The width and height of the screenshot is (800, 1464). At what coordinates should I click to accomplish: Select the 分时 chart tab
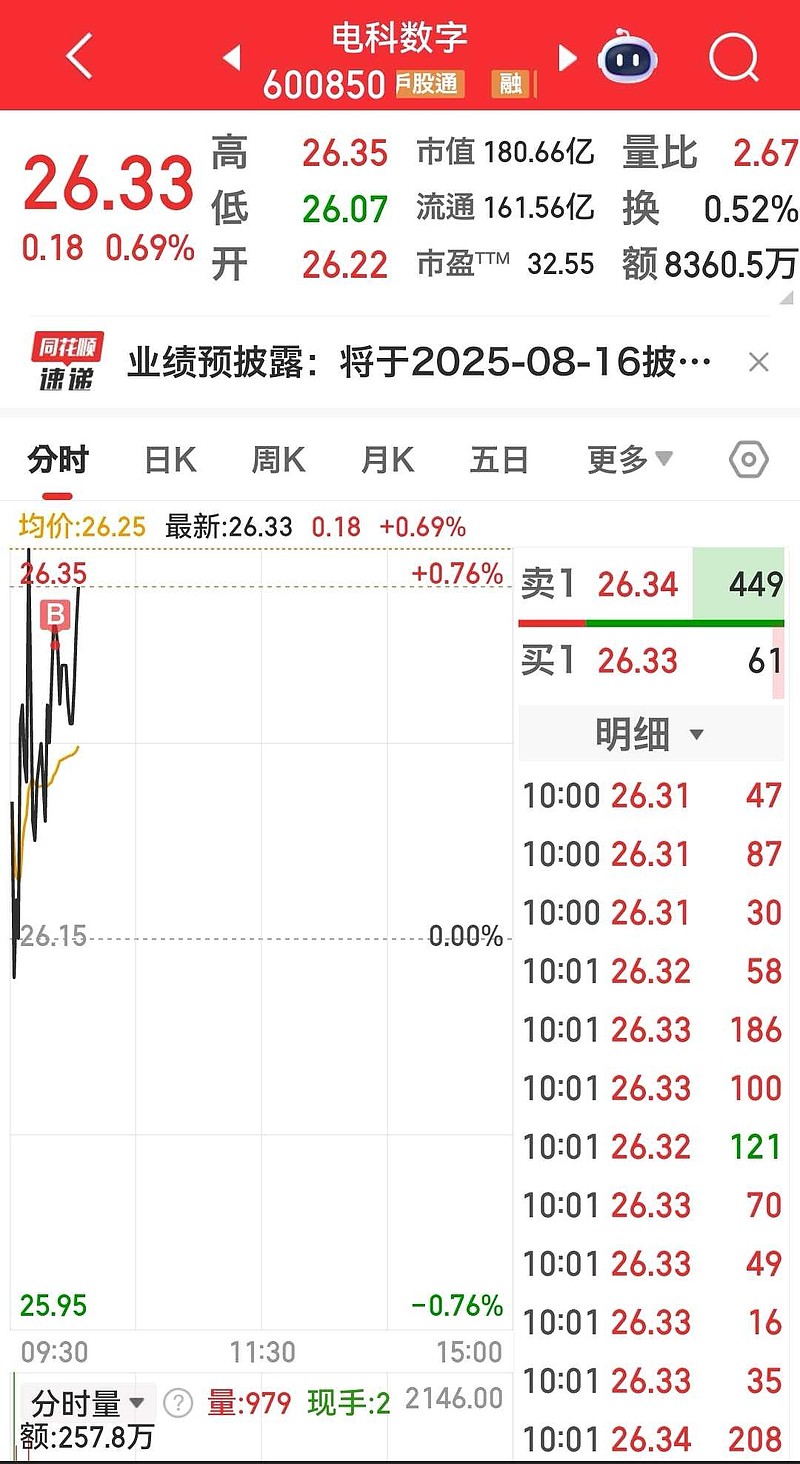[x=58, y=460]
